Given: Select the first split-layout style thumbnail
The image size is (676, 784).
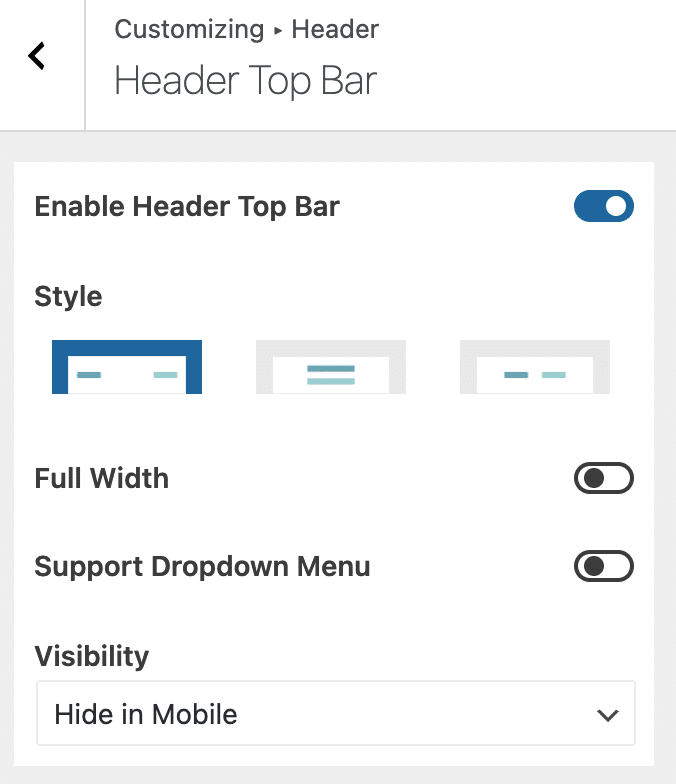Looking at the screenshot, I should point(127,367).
